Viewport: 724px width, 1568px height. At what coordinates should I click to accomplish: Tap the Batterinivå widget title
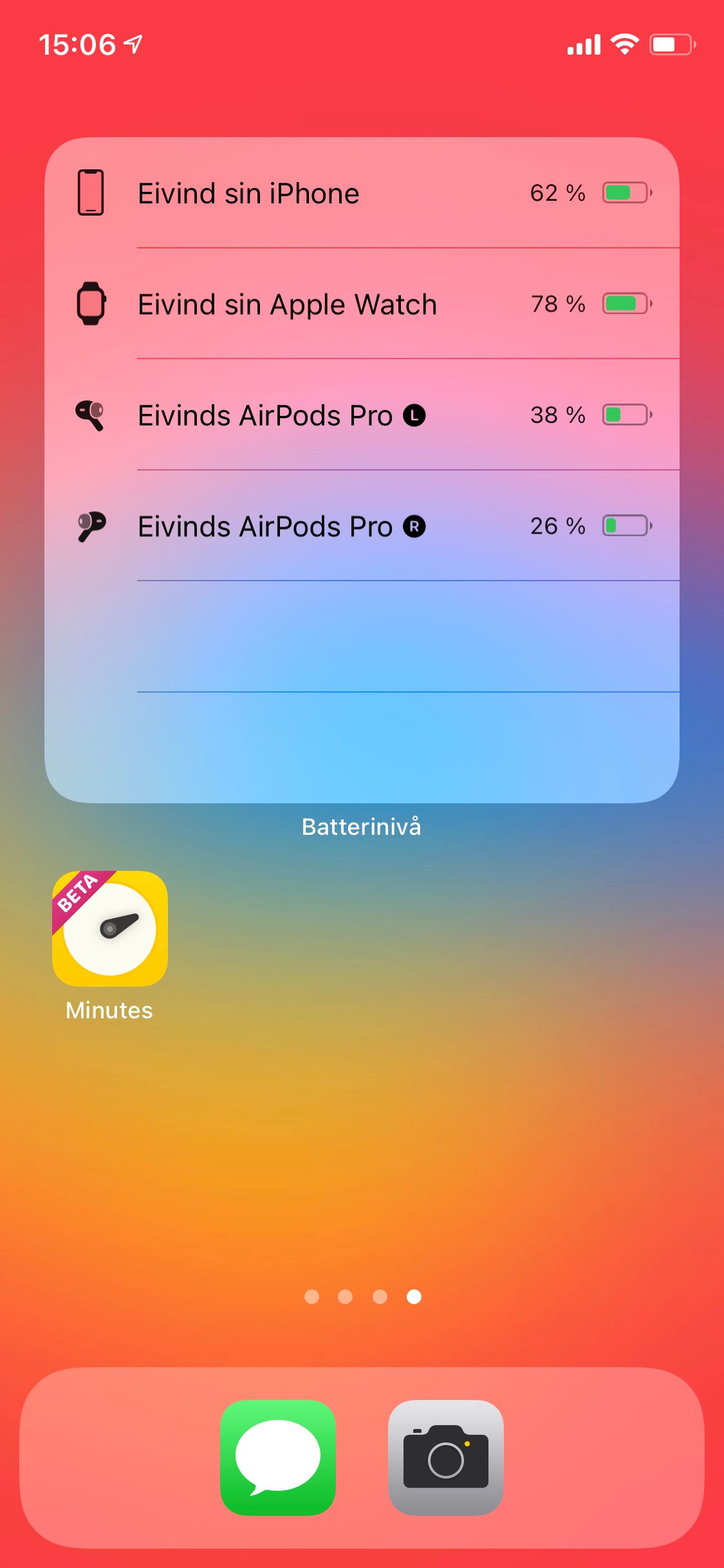362,825
